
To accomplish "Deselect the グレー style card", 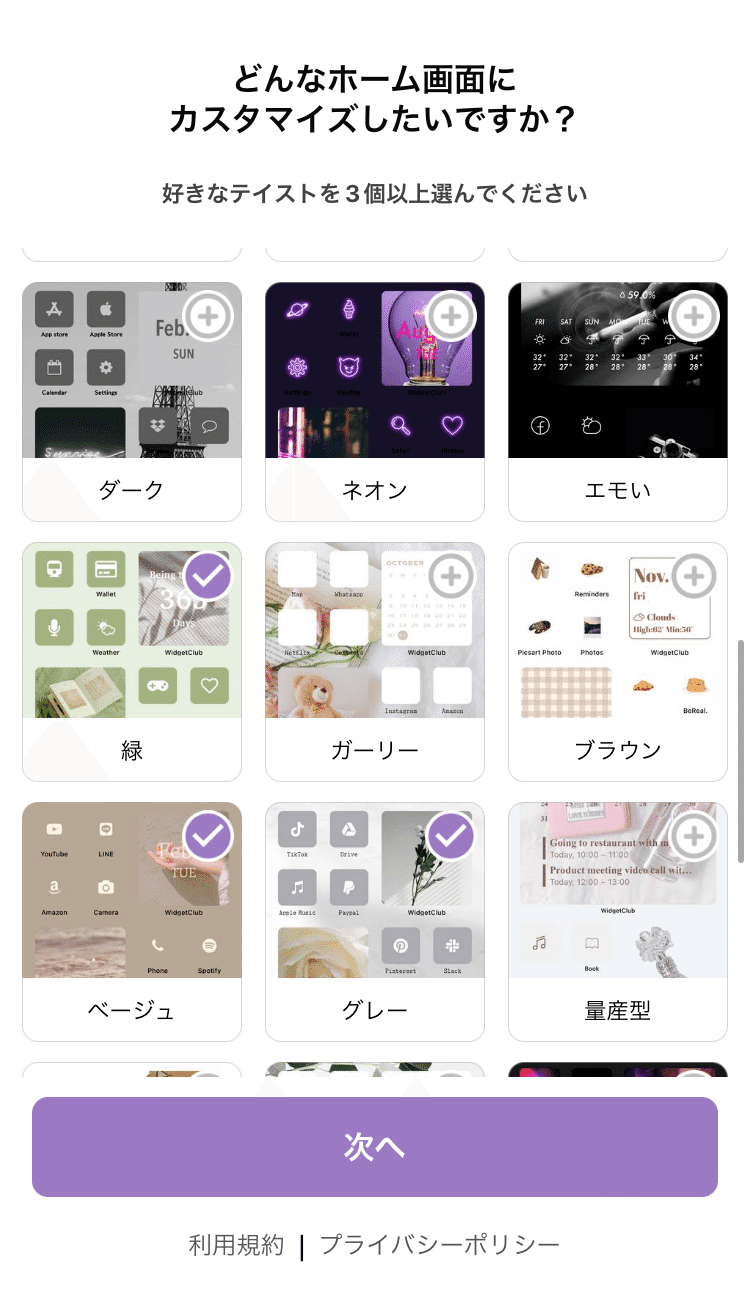I will tap(375, 920).
